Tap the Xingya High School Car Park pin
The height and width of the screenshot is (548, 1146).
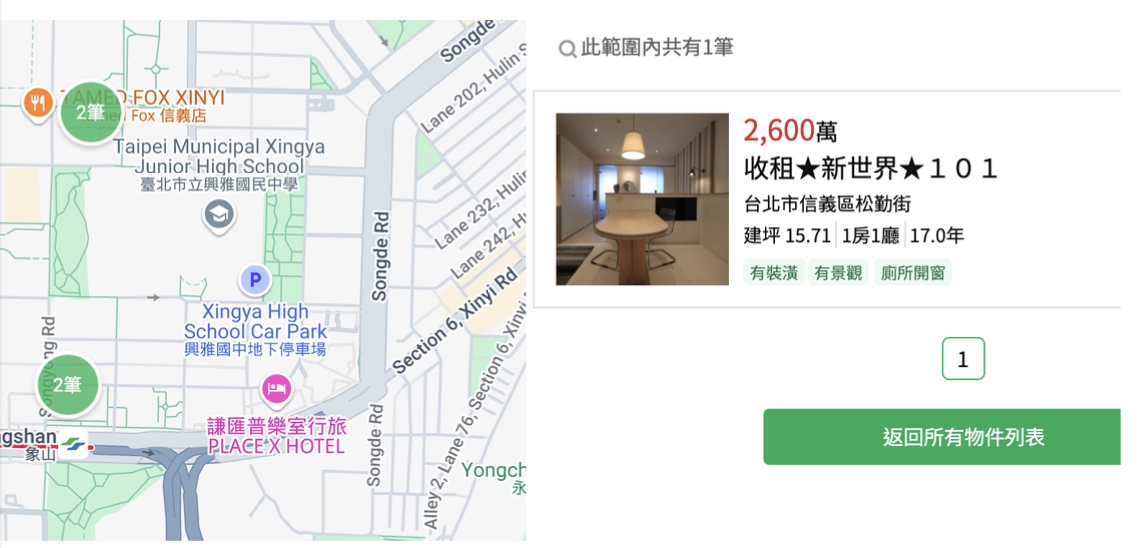tap(255, 281)
